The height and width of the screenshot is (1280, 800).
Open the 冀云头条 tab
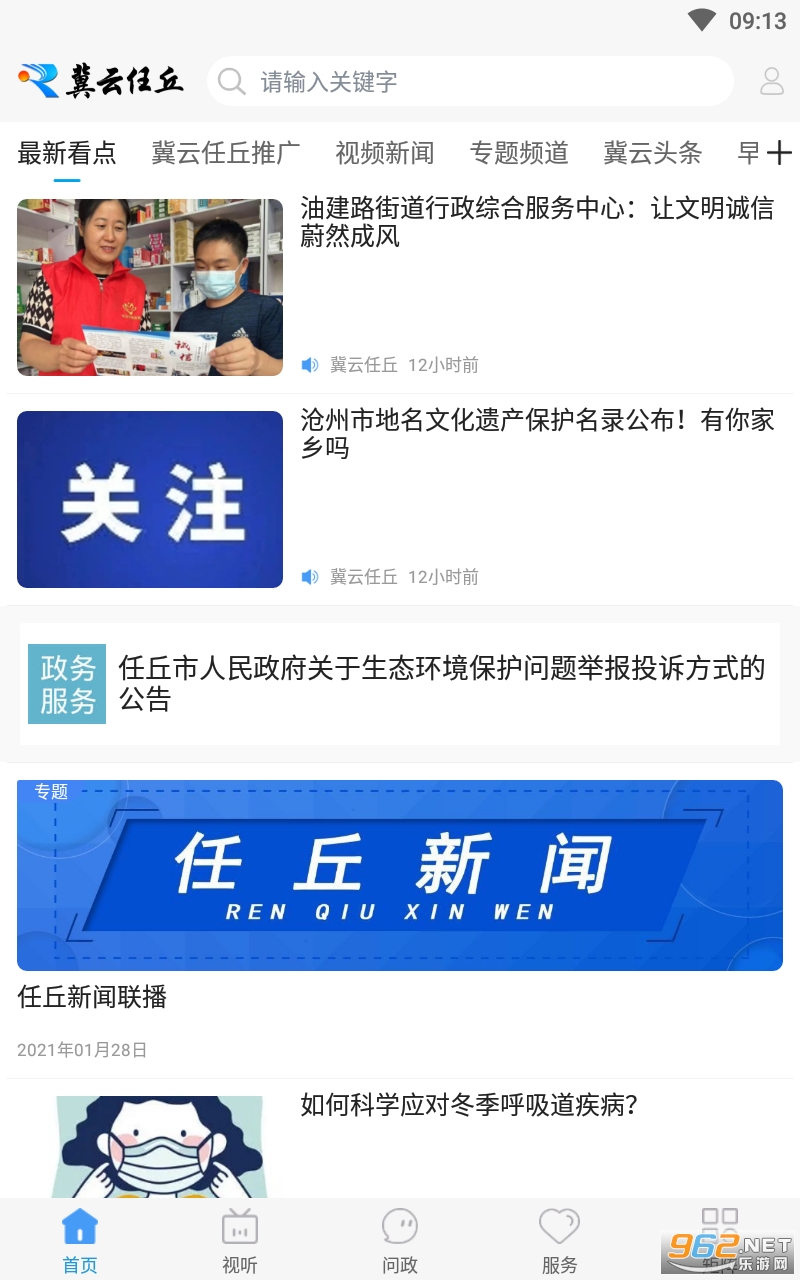[652, 153]
